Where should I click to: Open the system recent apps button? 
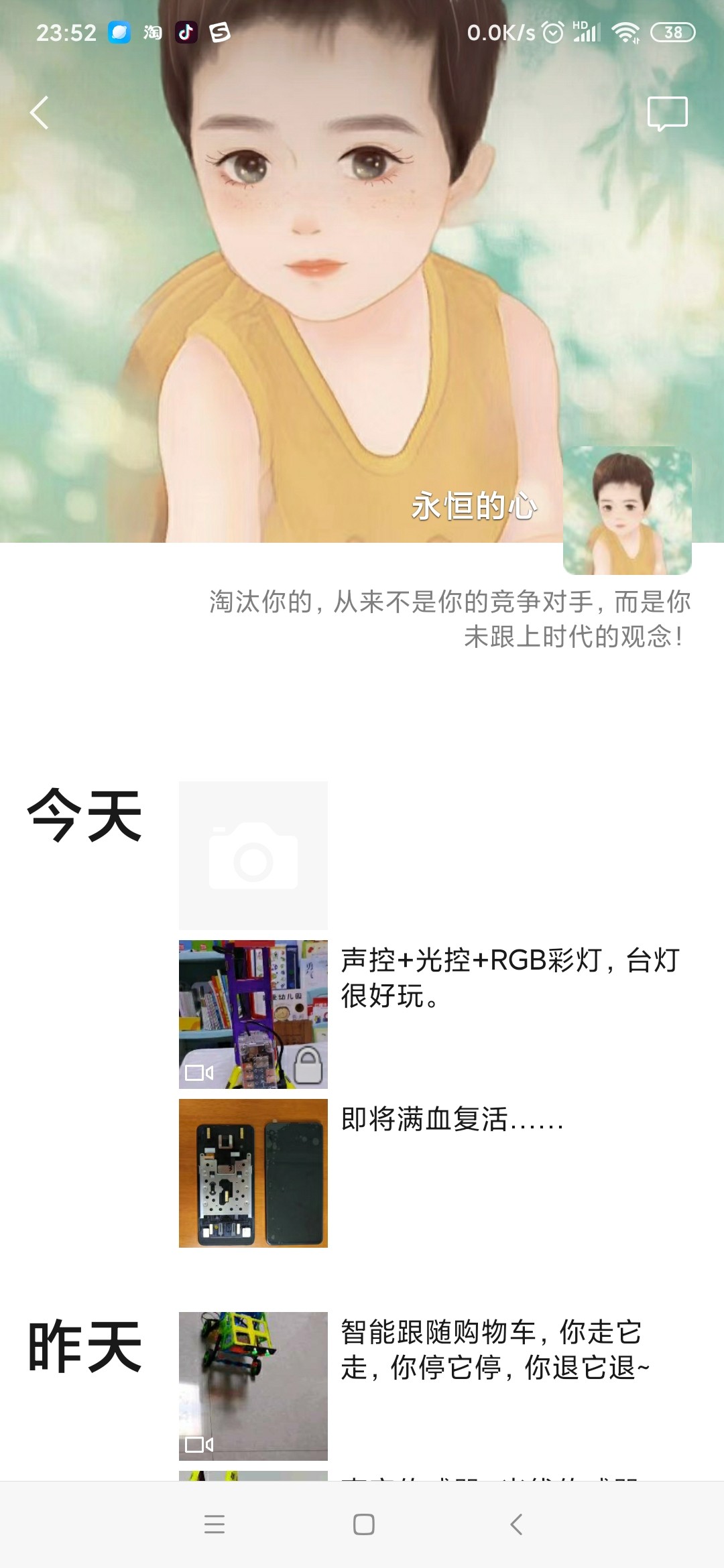215,1524
